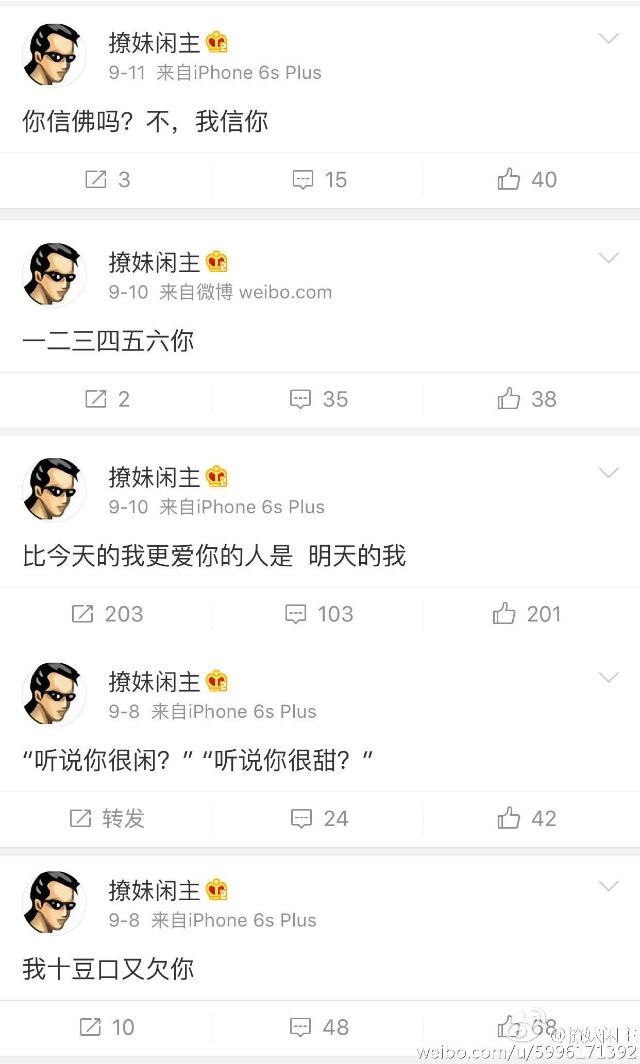Image resolution: width=640 pixels, height=1064 pixels.
Task: Open the profile avatar on the "明天的我" post
Action: coord(54,489)
